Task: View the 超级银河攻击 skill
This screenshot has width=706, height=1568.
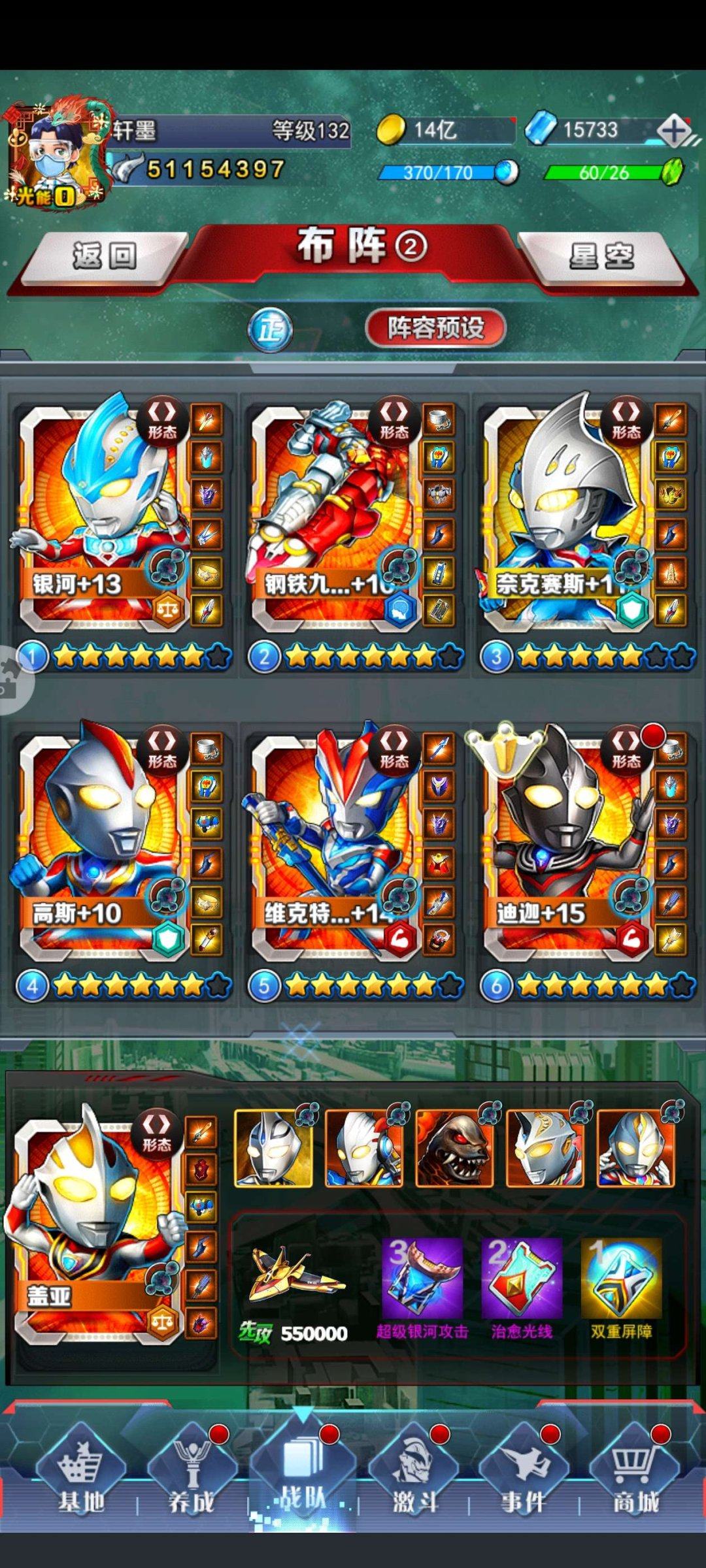Action: tap(422, 1279)
